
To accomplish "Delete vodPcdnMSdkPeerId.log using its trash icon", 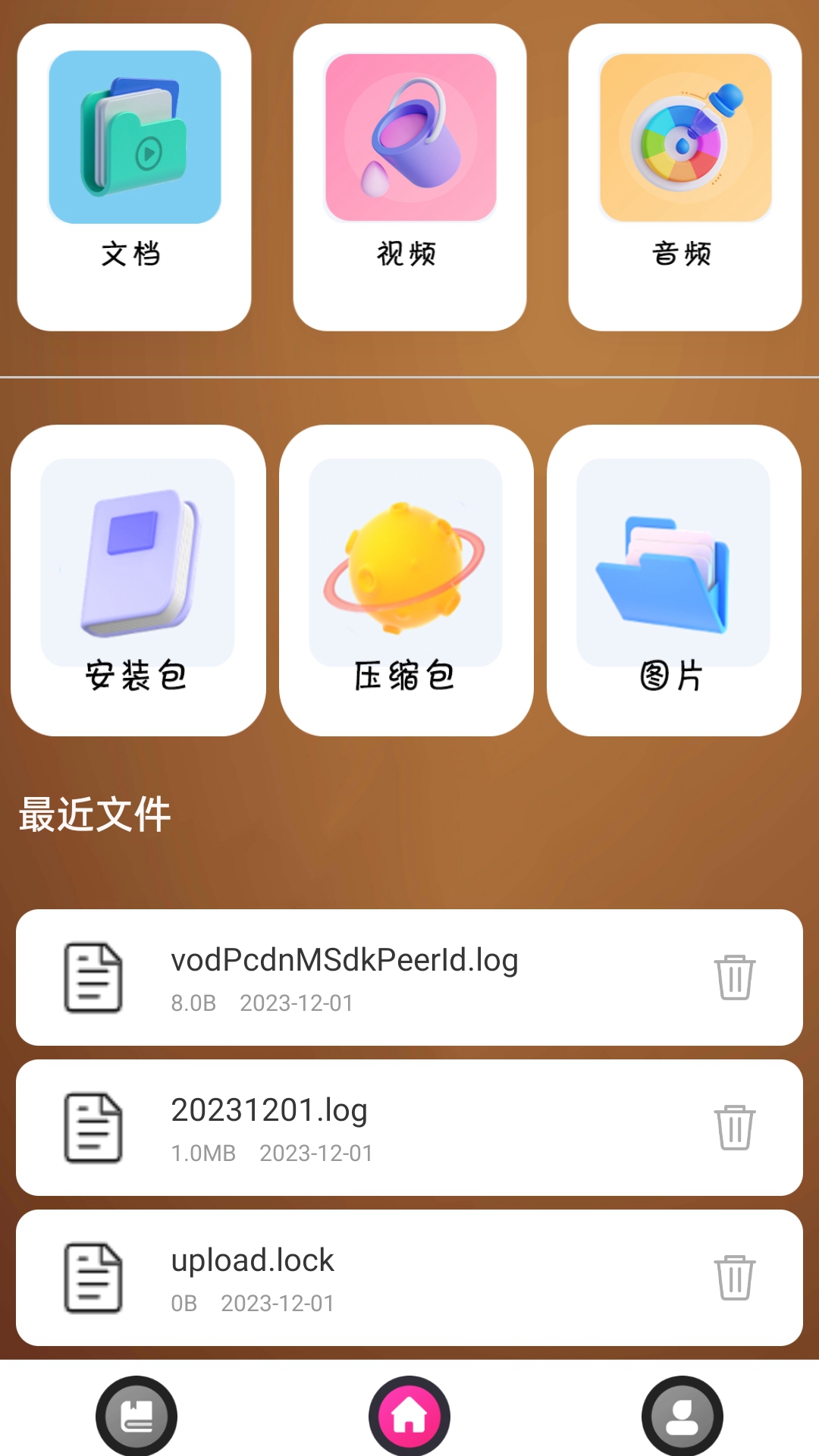I will tap(733, 977).
